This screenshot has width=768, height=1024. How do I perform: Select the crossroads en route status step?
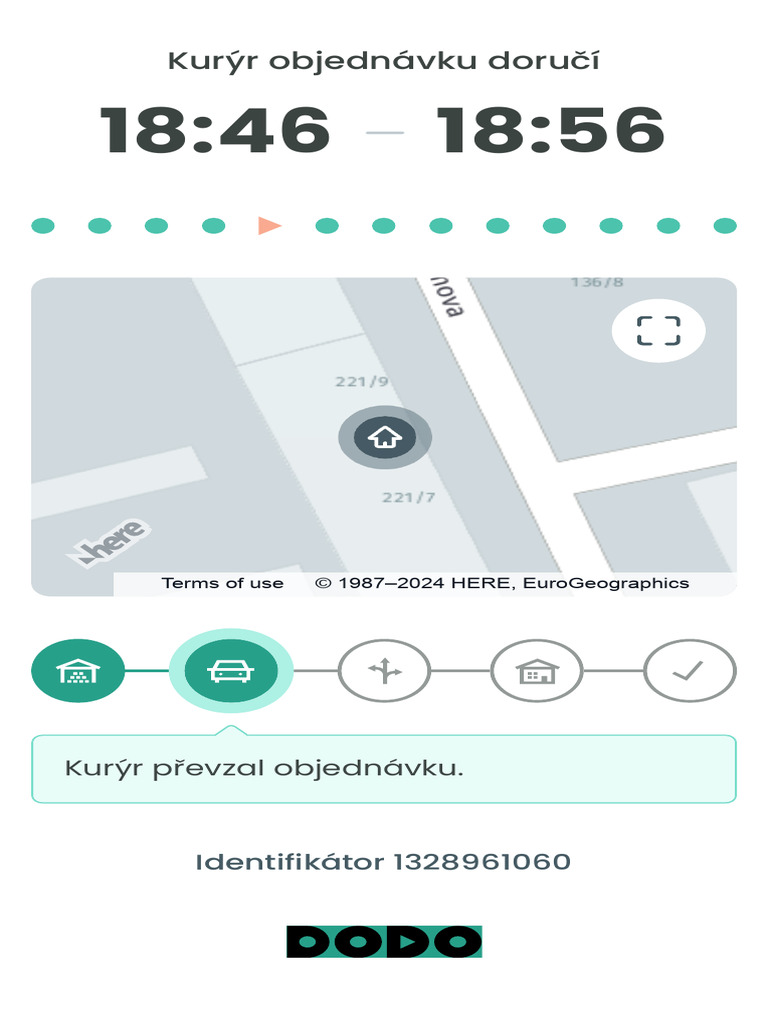coord(385,671)
